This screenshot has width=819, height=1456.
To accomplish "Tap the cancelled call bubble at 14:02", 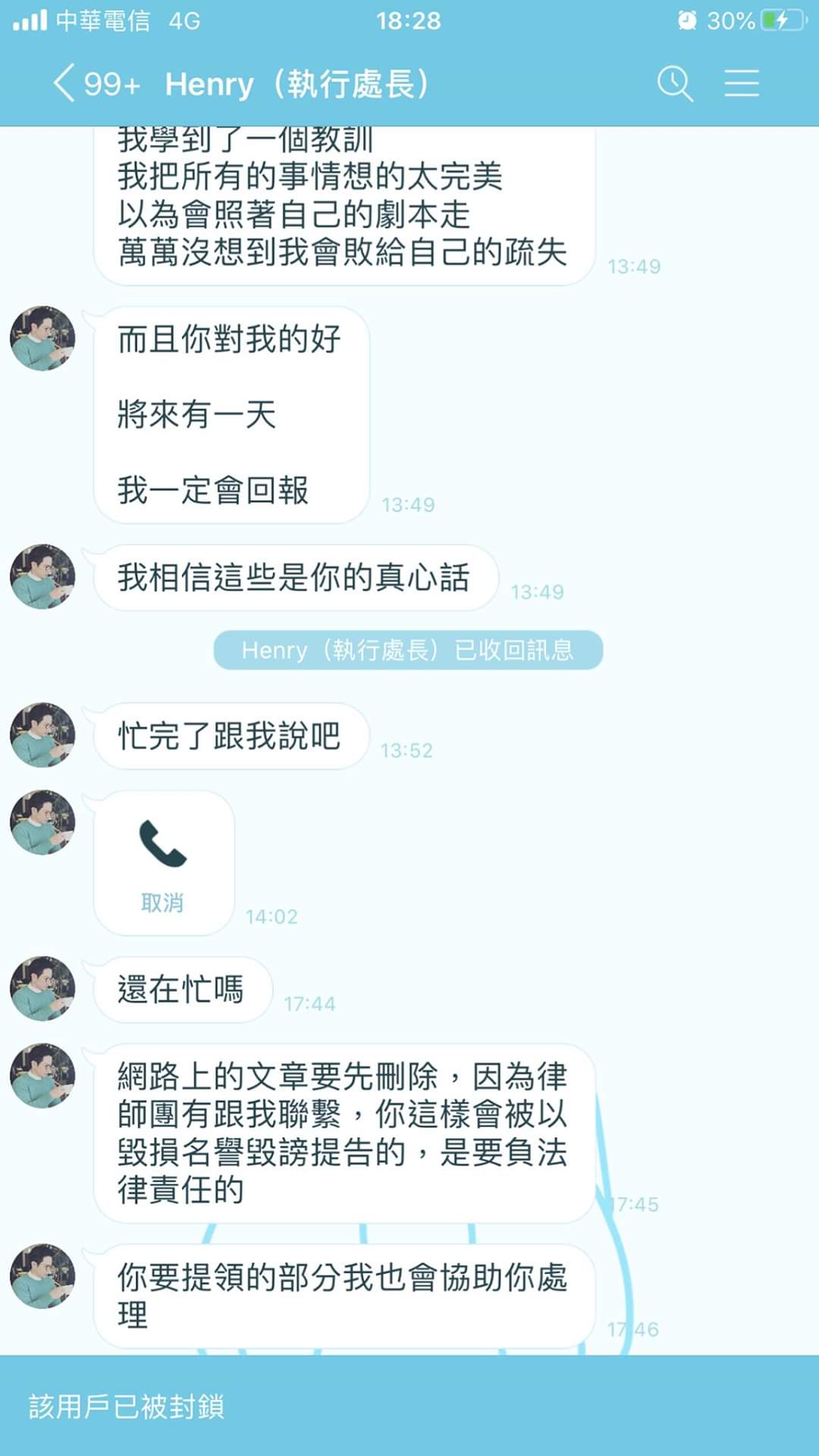I will tap(163, 862).
